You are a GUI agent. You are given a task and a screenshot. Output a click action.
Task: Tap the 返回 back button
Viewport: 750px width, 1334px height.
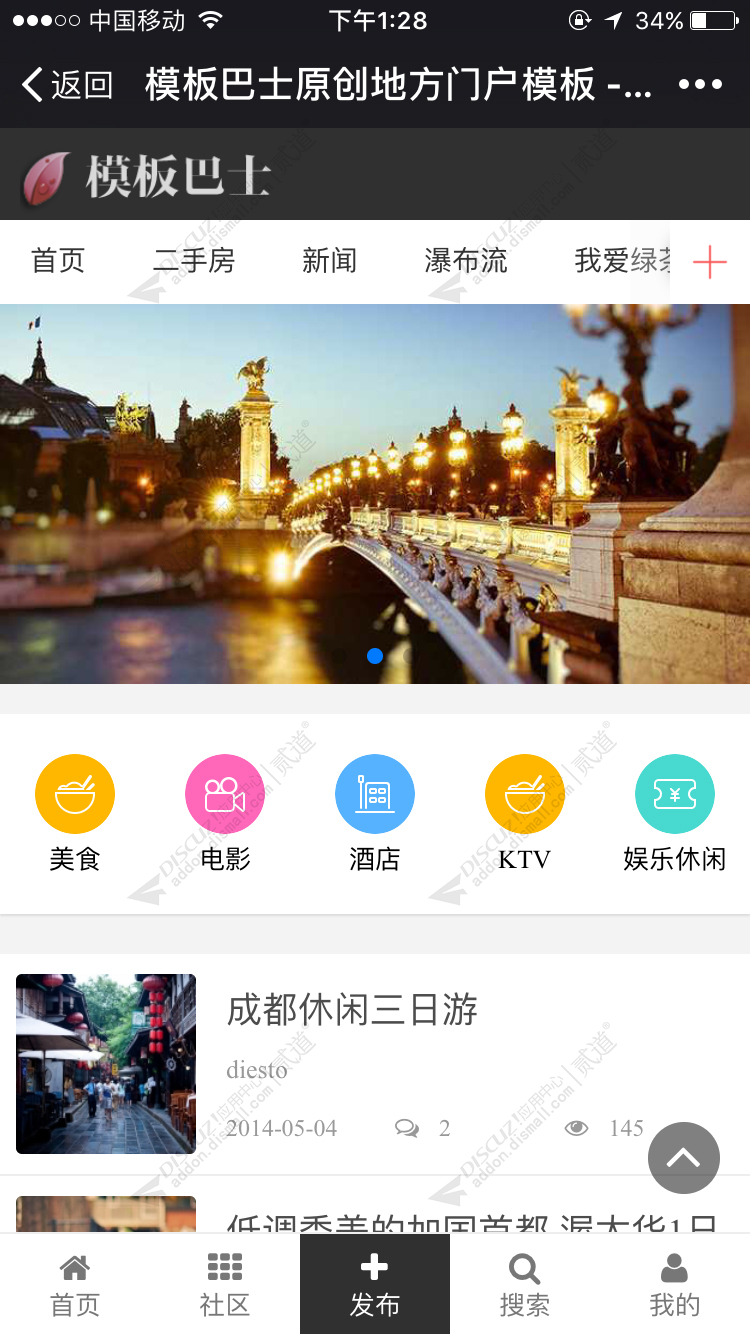point(68,86)
